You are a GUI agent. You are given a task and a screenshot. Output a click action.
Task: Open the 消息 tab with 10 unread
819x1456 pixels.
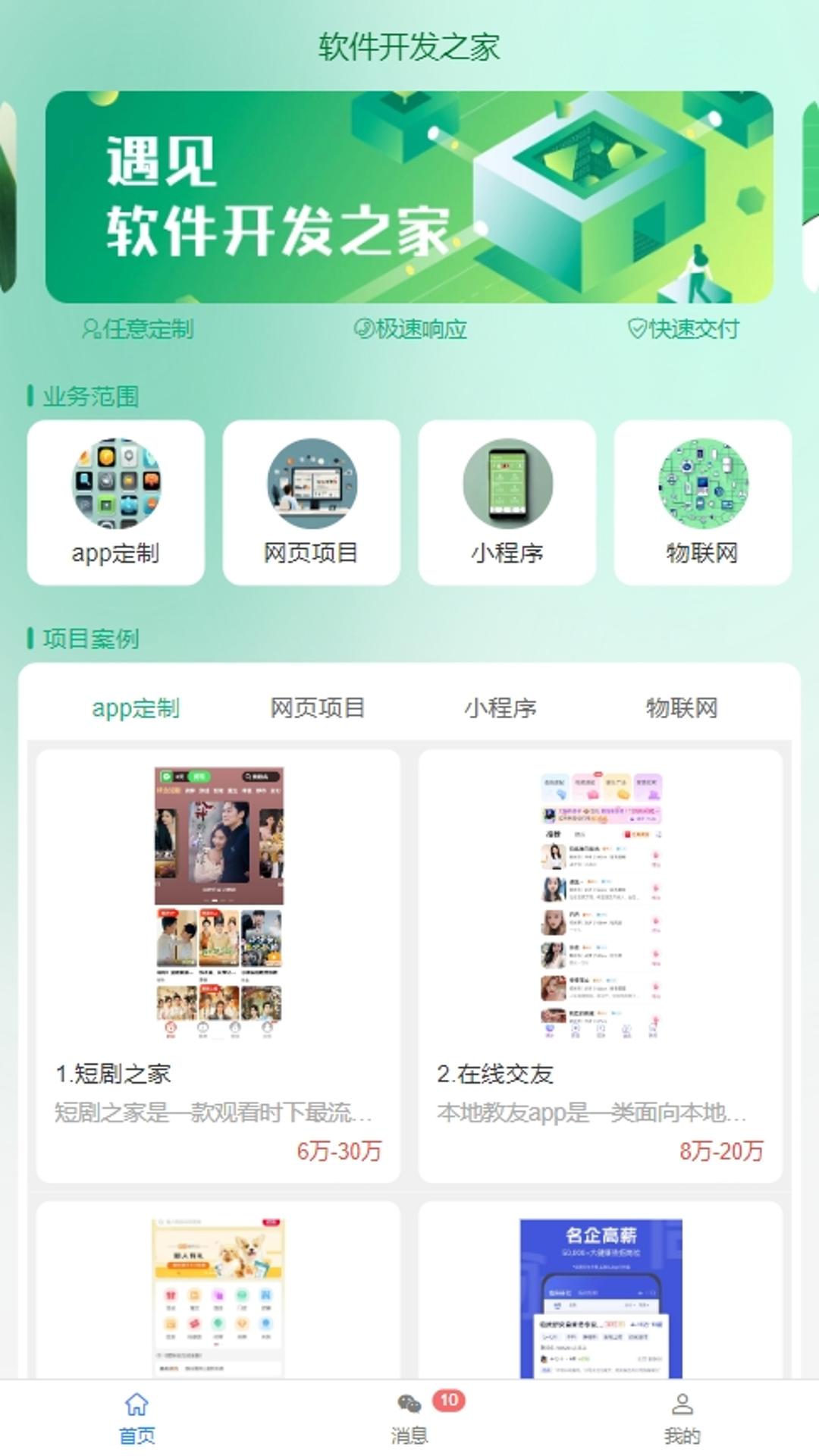coord(409,1418)
